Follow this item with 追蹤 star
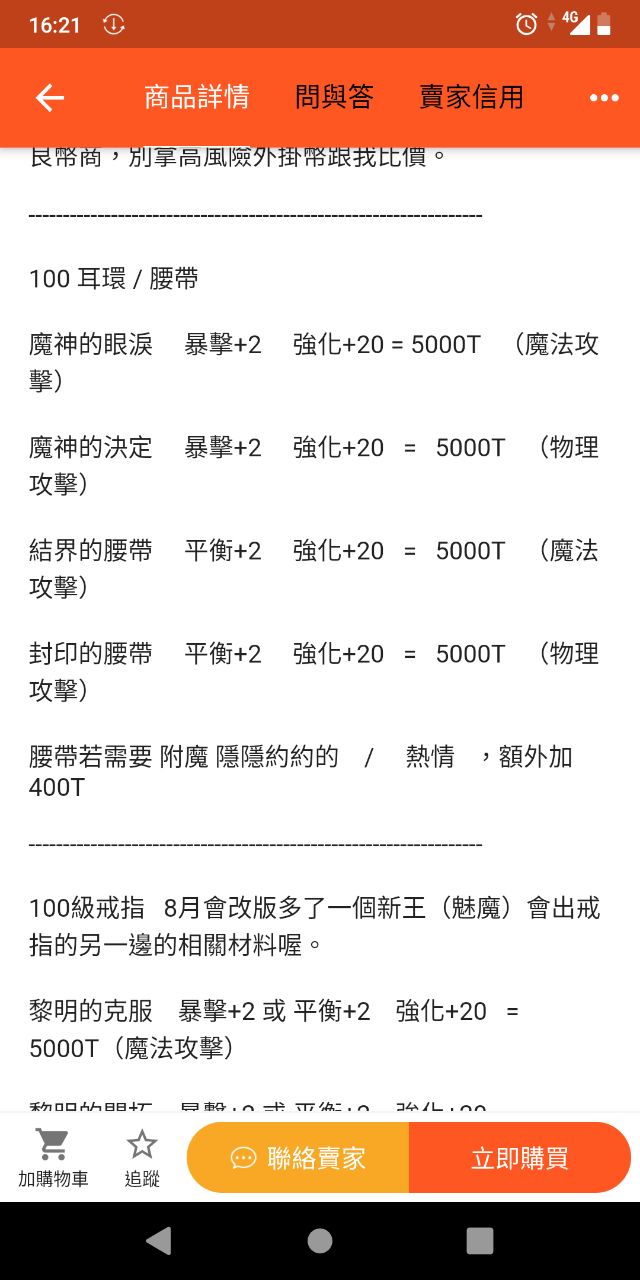 142,1158
